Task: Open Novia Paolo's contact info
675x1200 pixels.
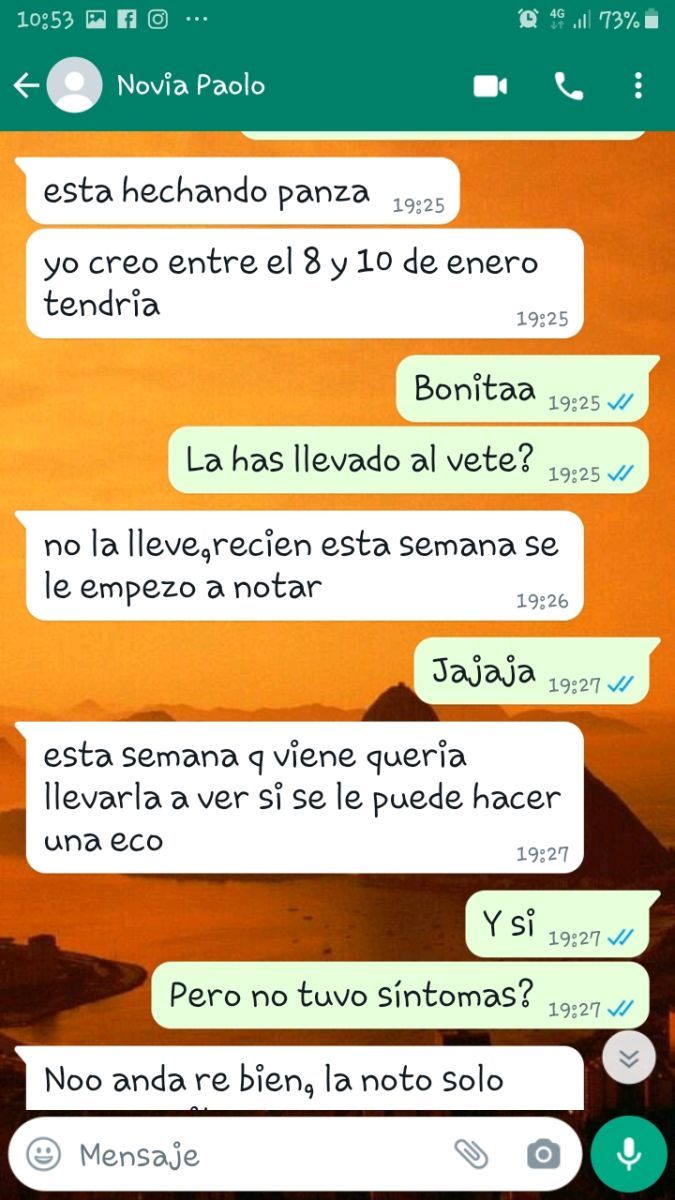Action: point(191,86)
